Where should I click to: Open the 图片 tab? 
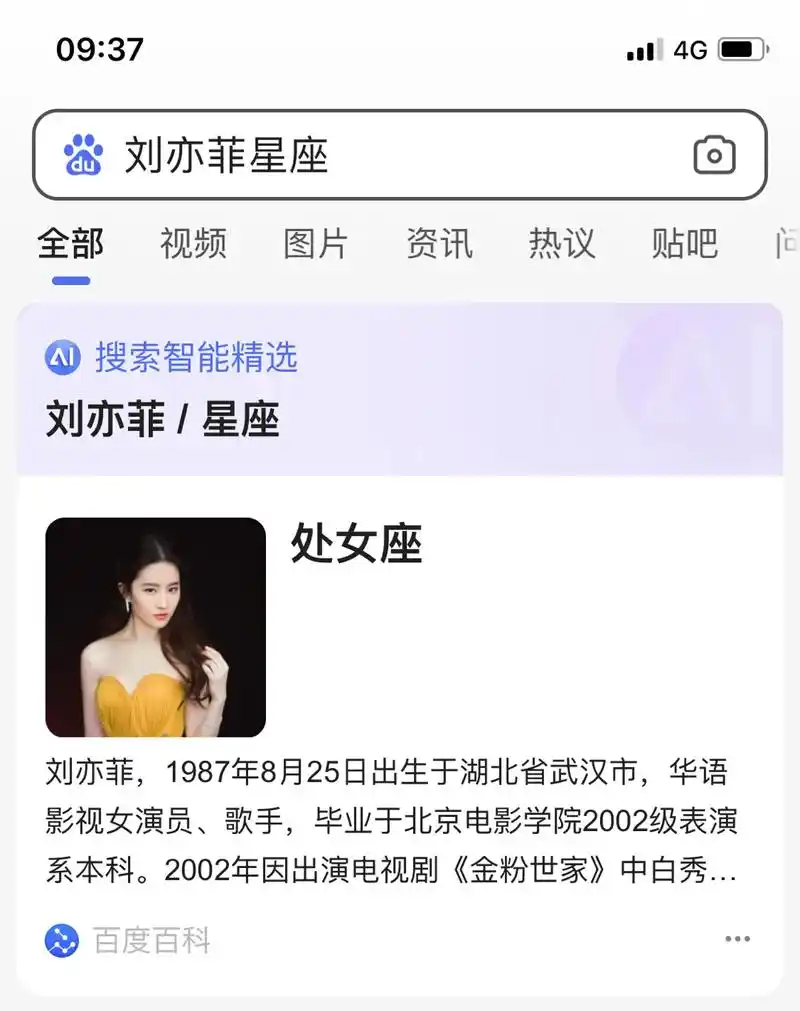click(x=315, y=244)
